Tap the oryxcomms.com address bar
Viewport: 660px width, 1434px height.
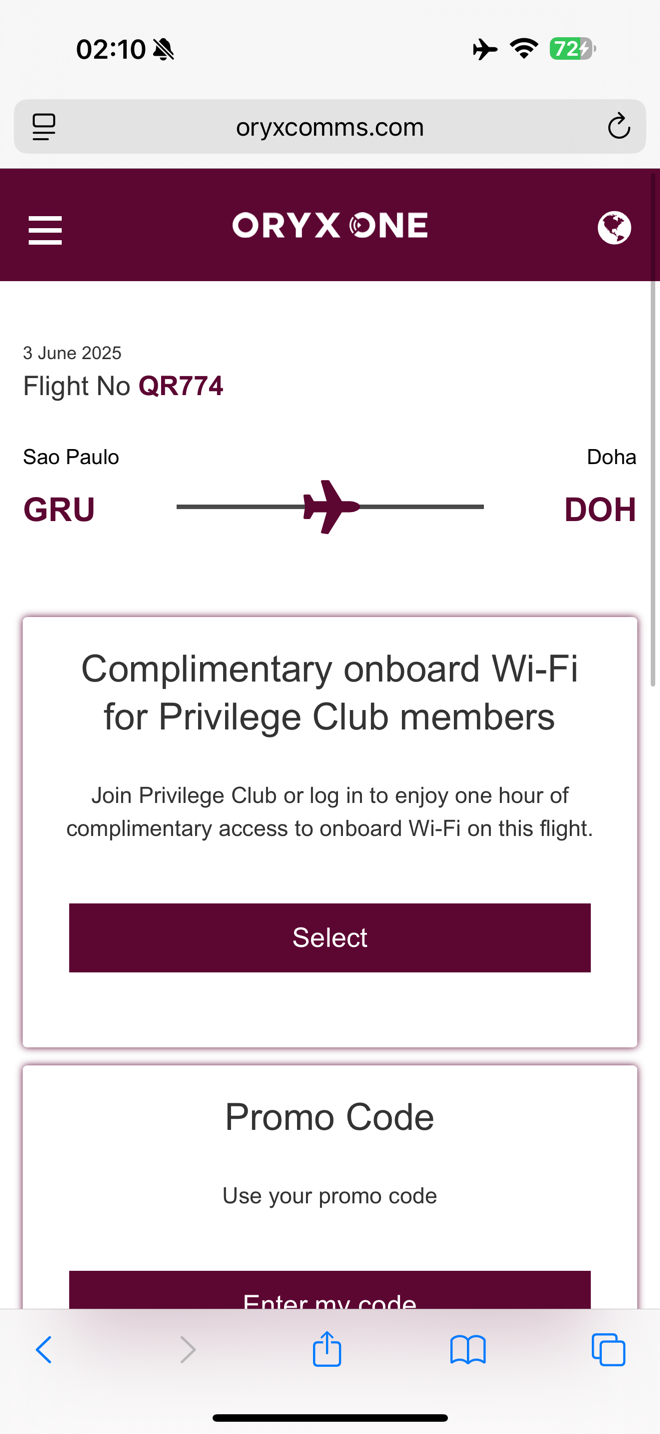(330, 127)
